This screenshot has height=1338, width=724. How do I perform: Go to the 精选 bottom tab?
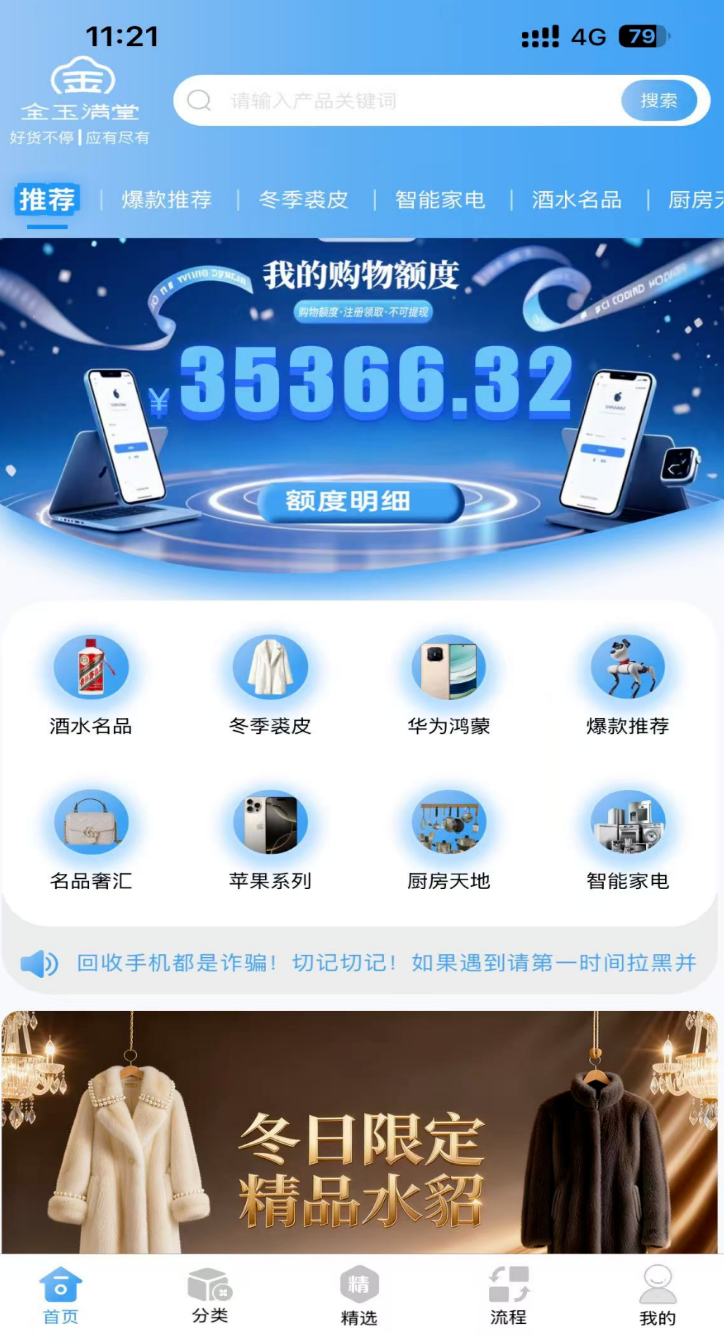click(359, 1297)
